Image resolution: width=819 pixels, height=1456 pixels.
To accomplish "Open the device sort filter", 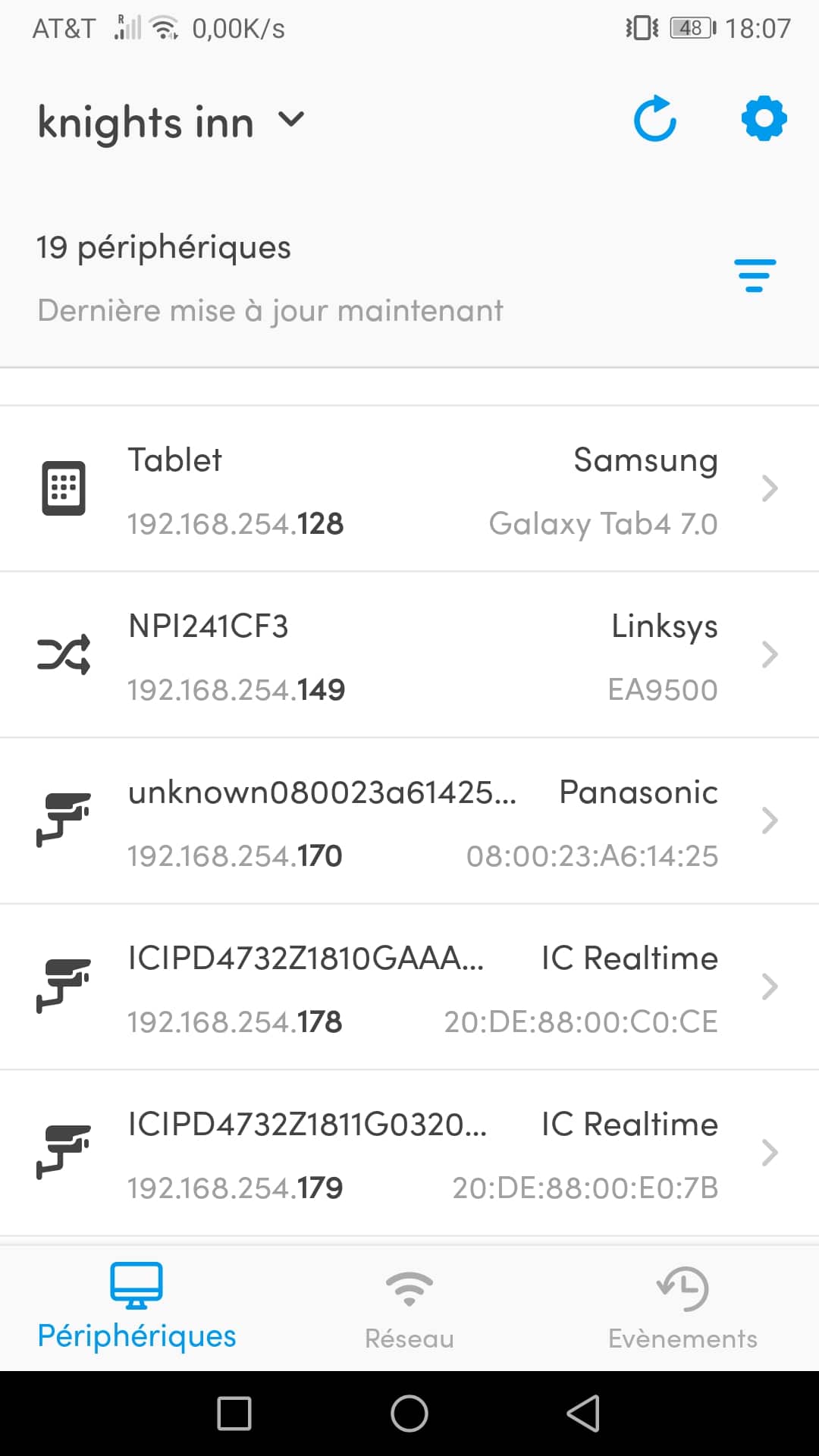I will coord(755,275).
